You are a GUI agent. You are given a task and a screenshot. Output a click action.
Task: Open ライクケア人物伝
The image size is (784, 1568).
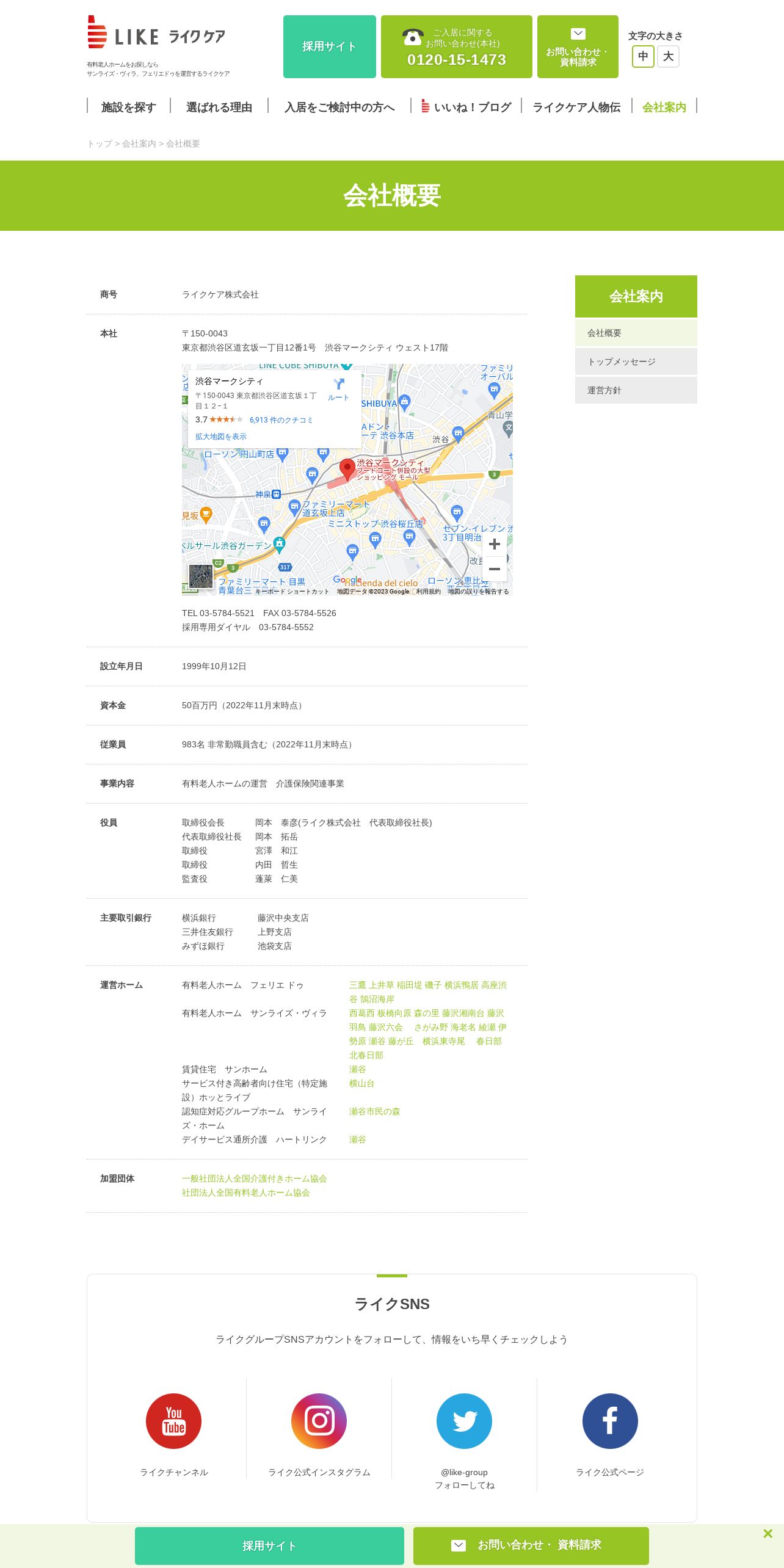(x=576, y=107)
